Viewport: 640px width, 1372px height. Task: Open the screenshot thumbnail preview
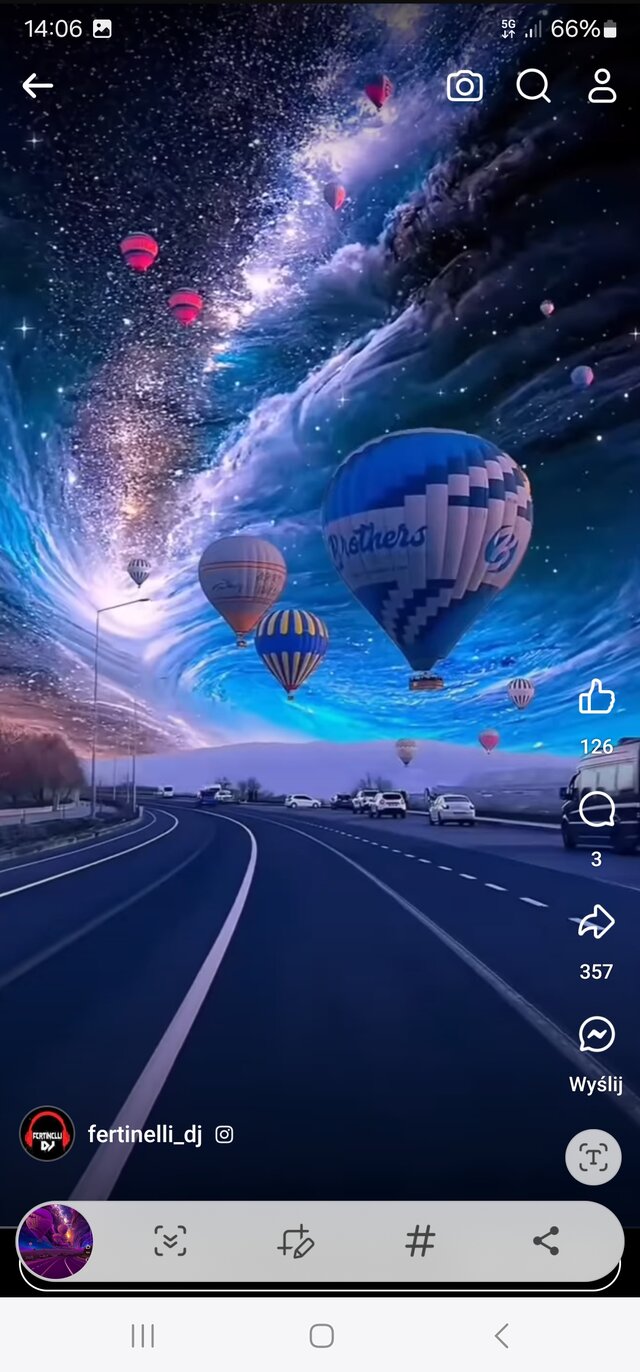coord(55,1241)
